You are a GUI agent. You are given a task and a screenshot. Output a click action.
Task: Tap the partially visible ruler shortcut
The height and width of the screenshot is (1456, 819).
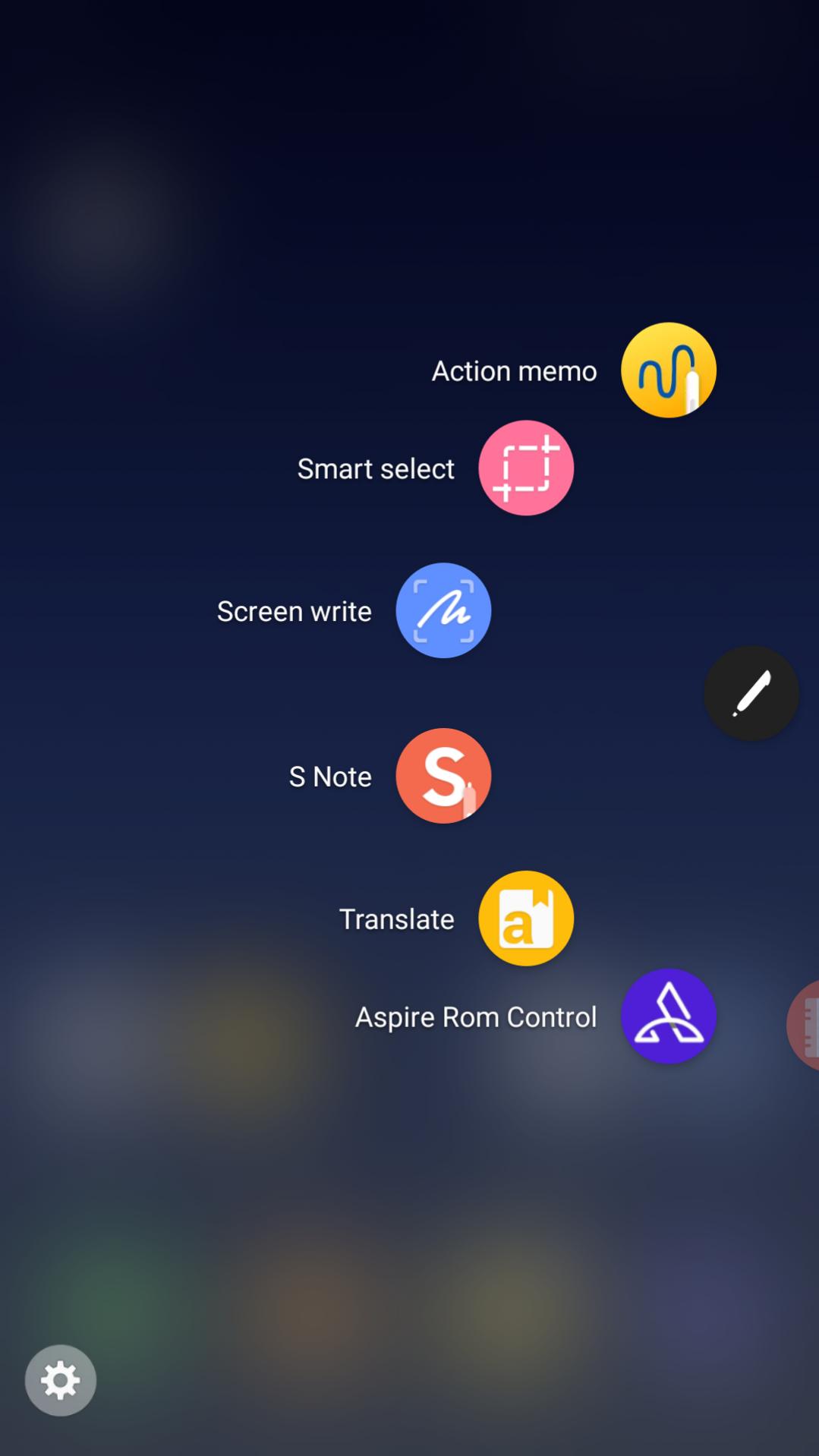805,1026
